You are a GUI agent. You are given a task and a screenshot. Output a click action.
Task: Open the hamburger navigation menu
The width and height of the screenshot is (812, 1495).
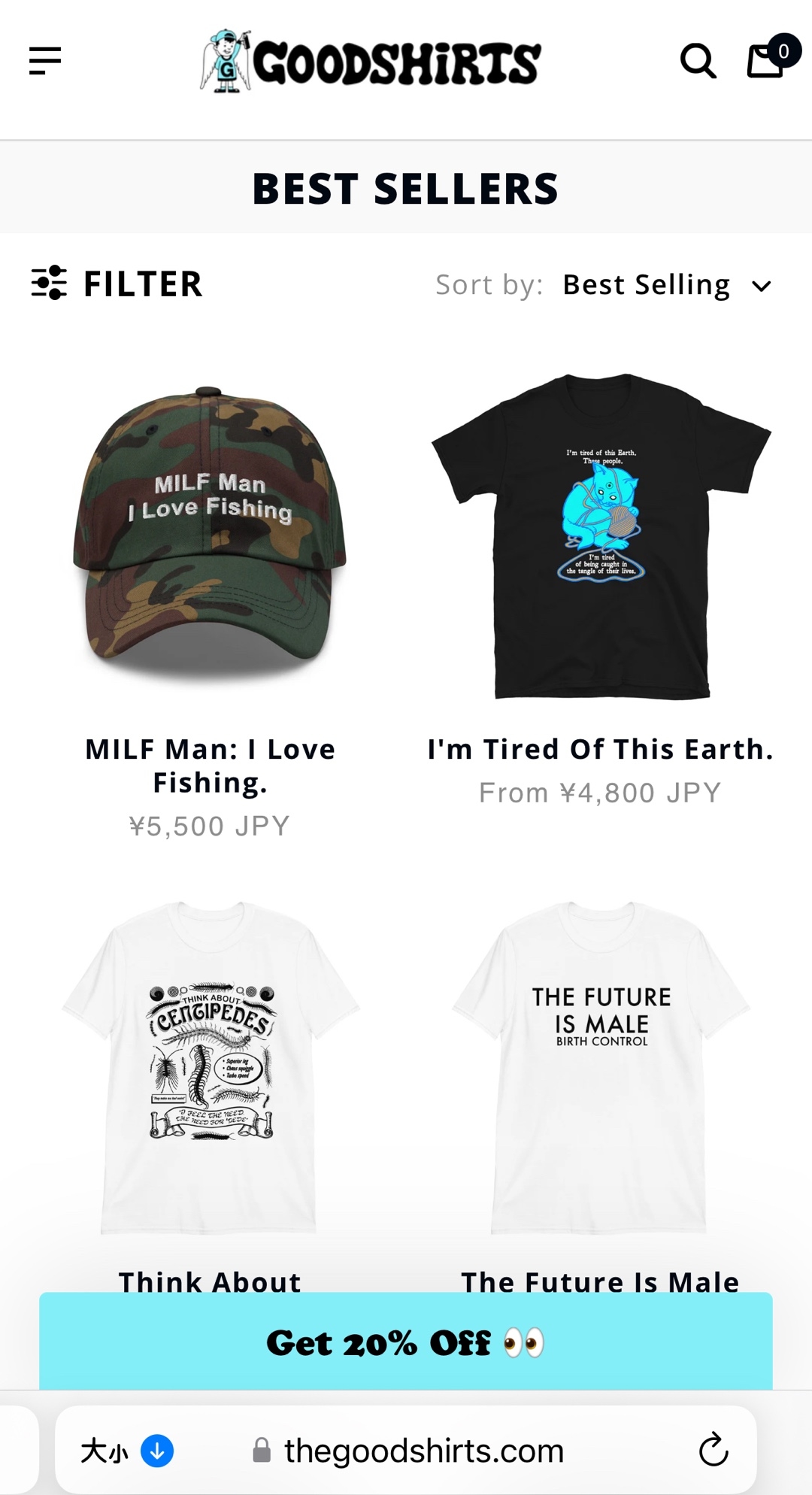[x=44, y=61]
